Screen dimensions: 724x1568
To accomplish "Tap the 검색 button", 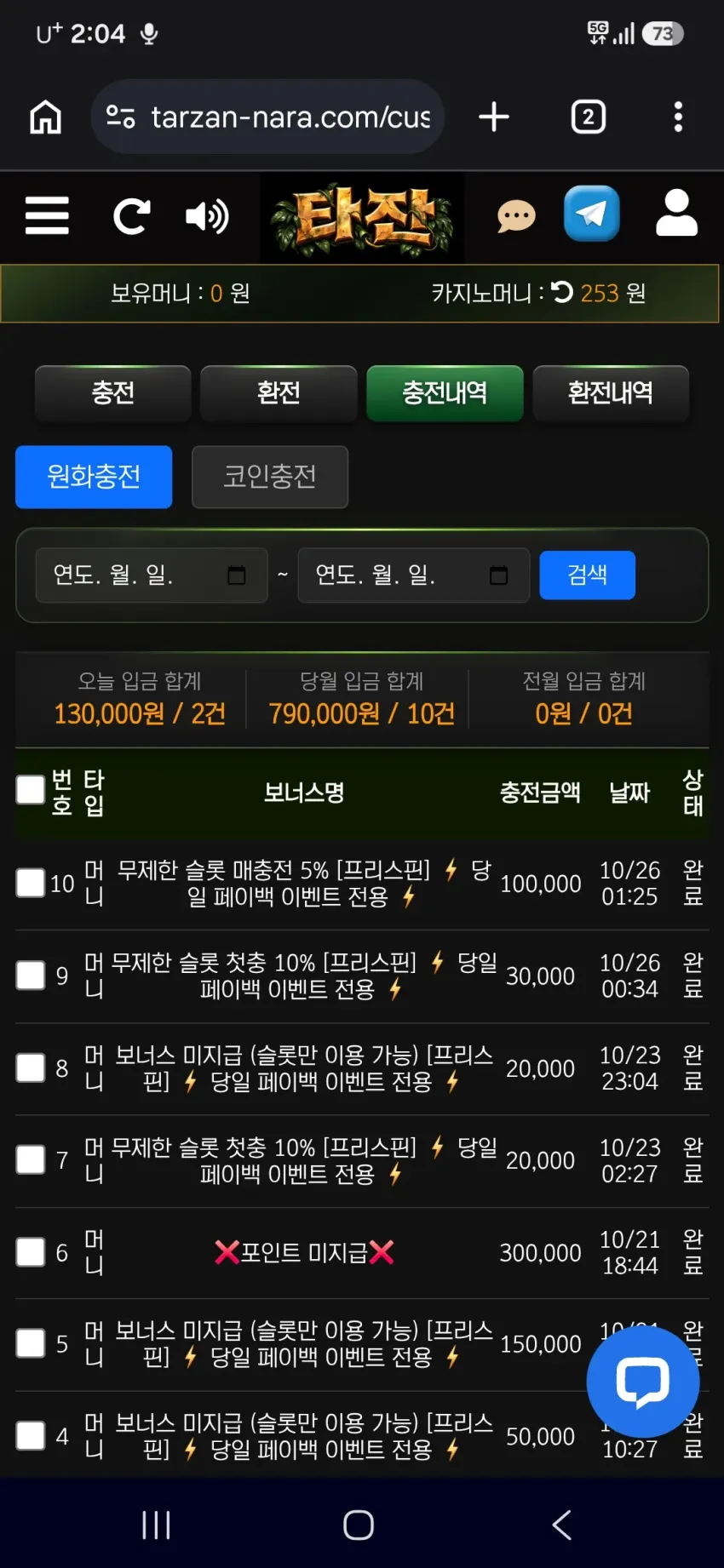I will tap(588, 575).
